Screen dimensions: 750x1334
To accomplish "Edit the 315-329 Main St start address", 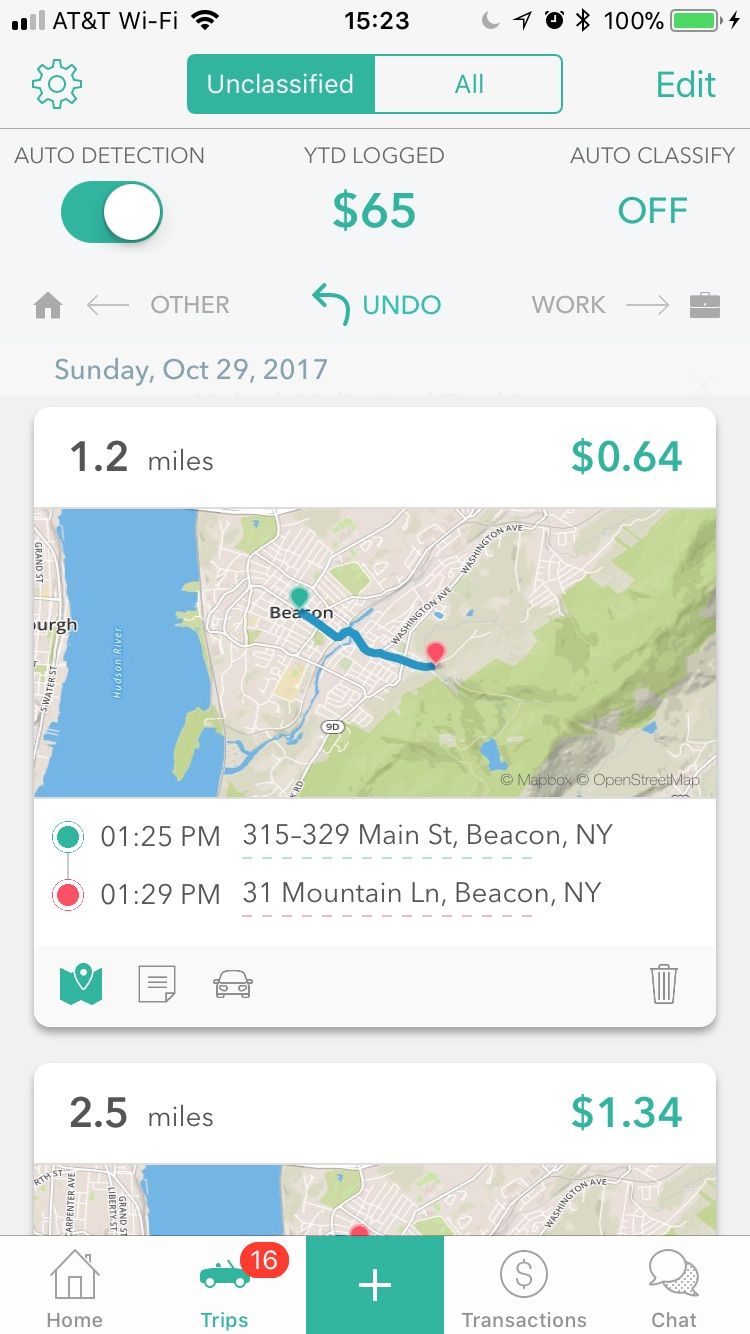I will tap(424, 836).
